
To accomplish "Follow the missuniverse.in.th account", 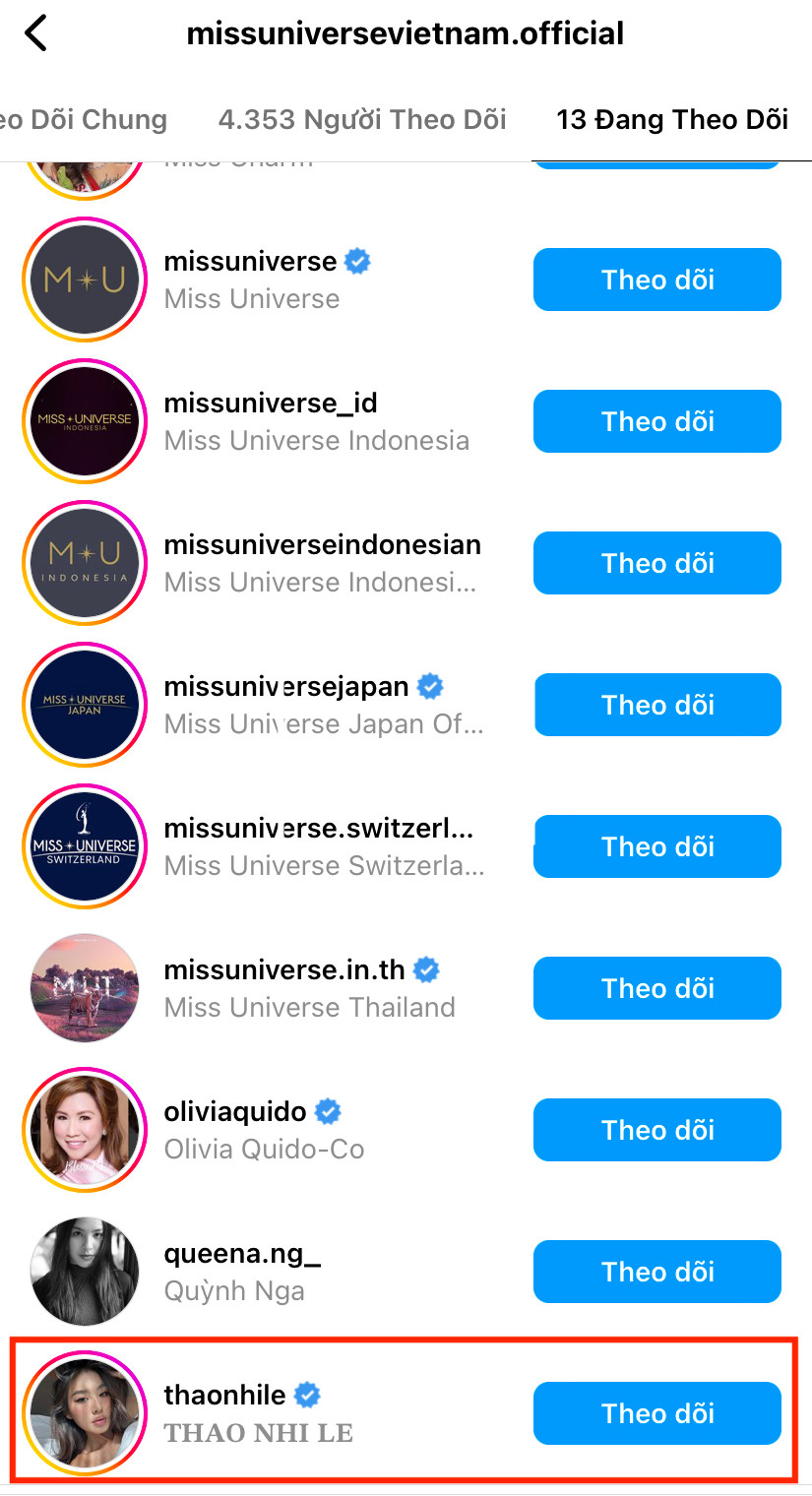I will (656, 988).
